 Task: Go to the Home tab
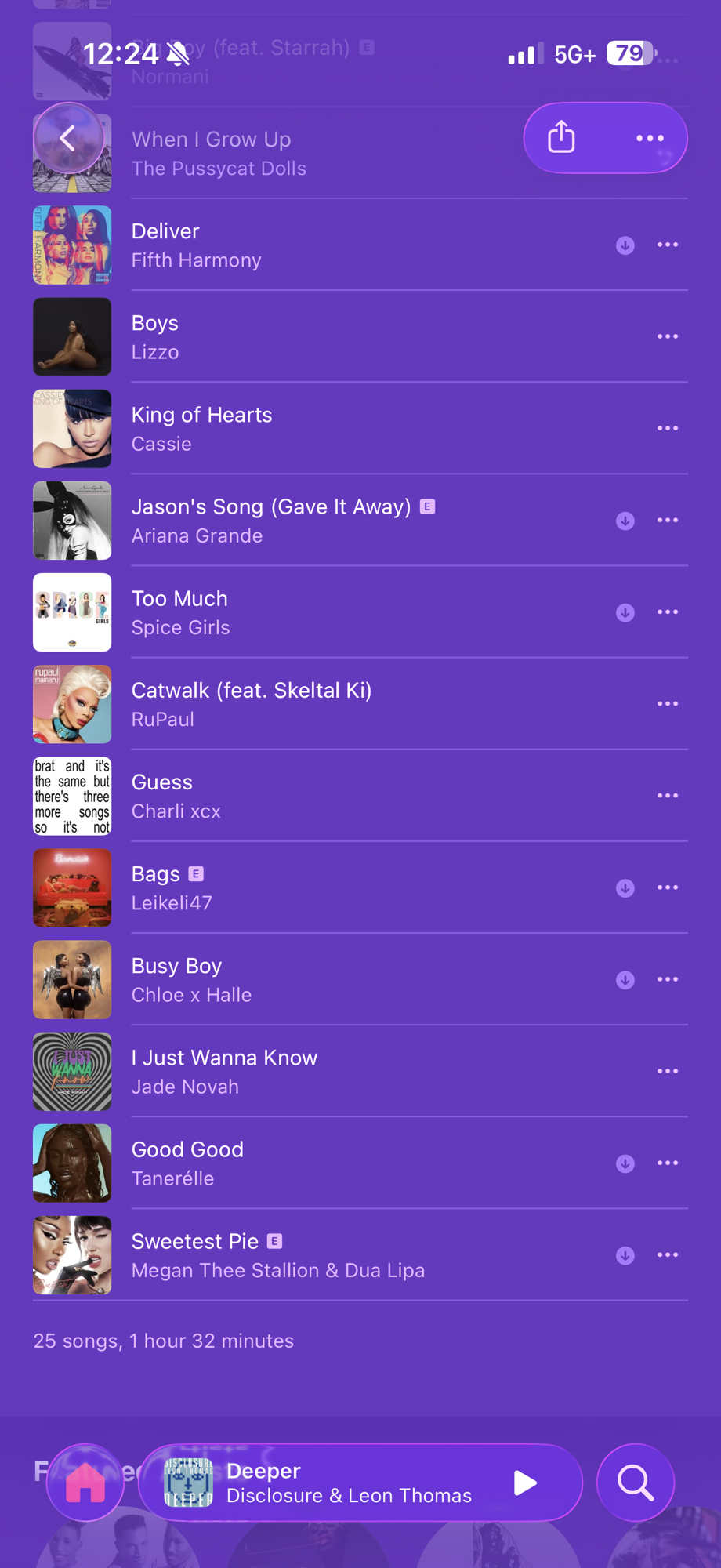85,1483
